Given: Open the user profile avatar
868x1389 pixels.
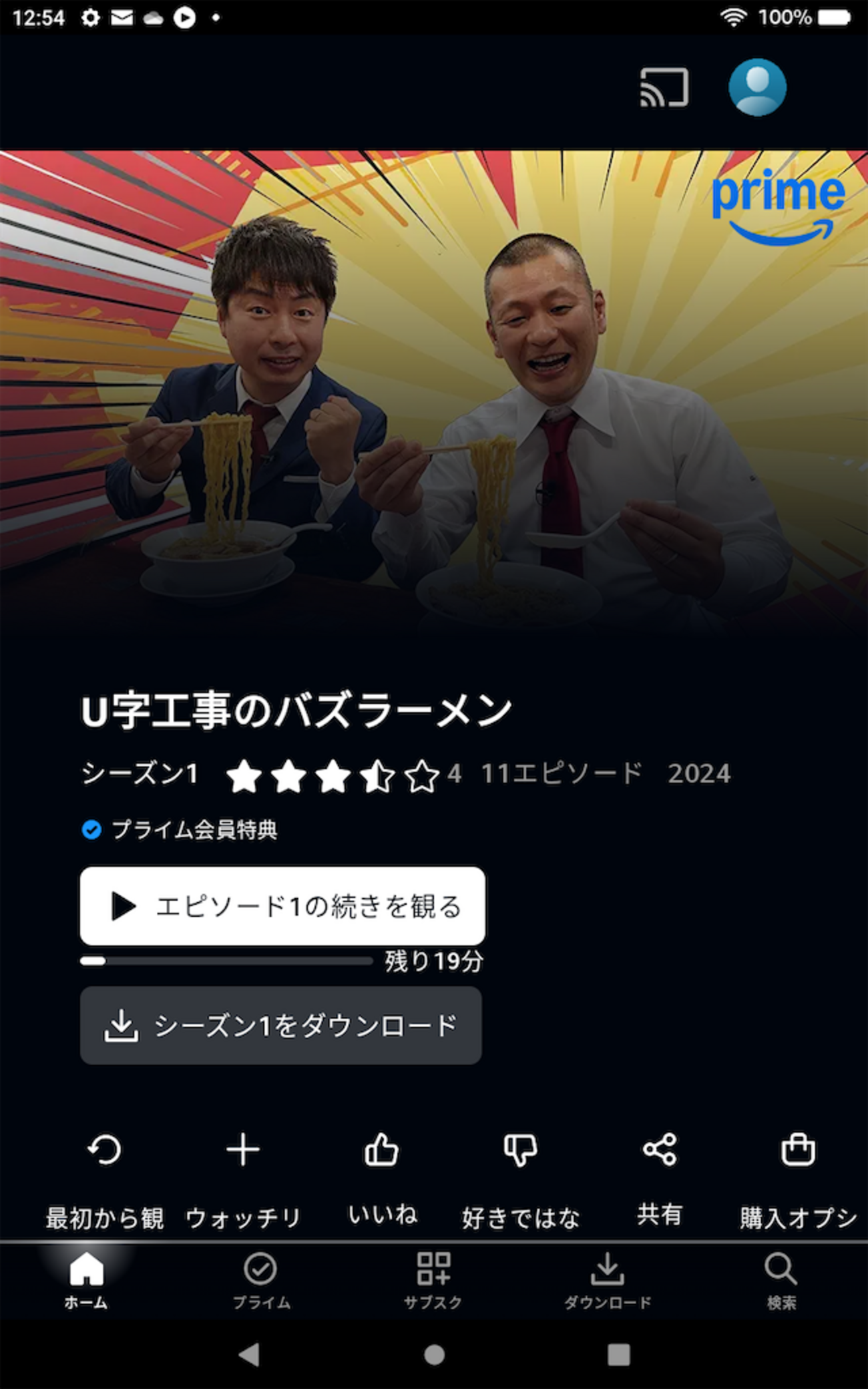Looking at the screenshot, I should click(x=757, y=87).
